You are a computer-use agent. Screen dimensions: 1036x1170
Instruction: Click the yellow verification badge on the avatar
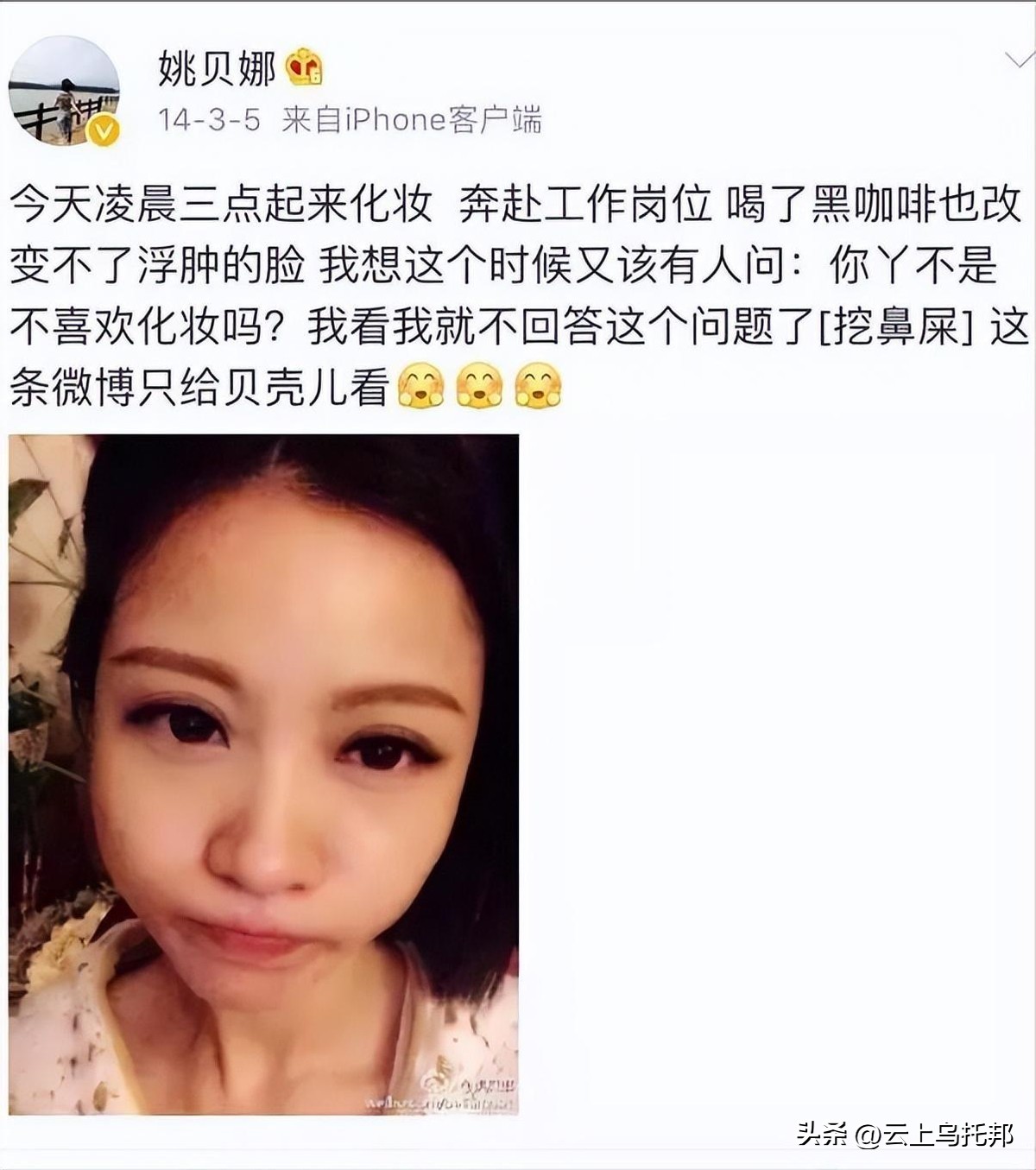104,130
